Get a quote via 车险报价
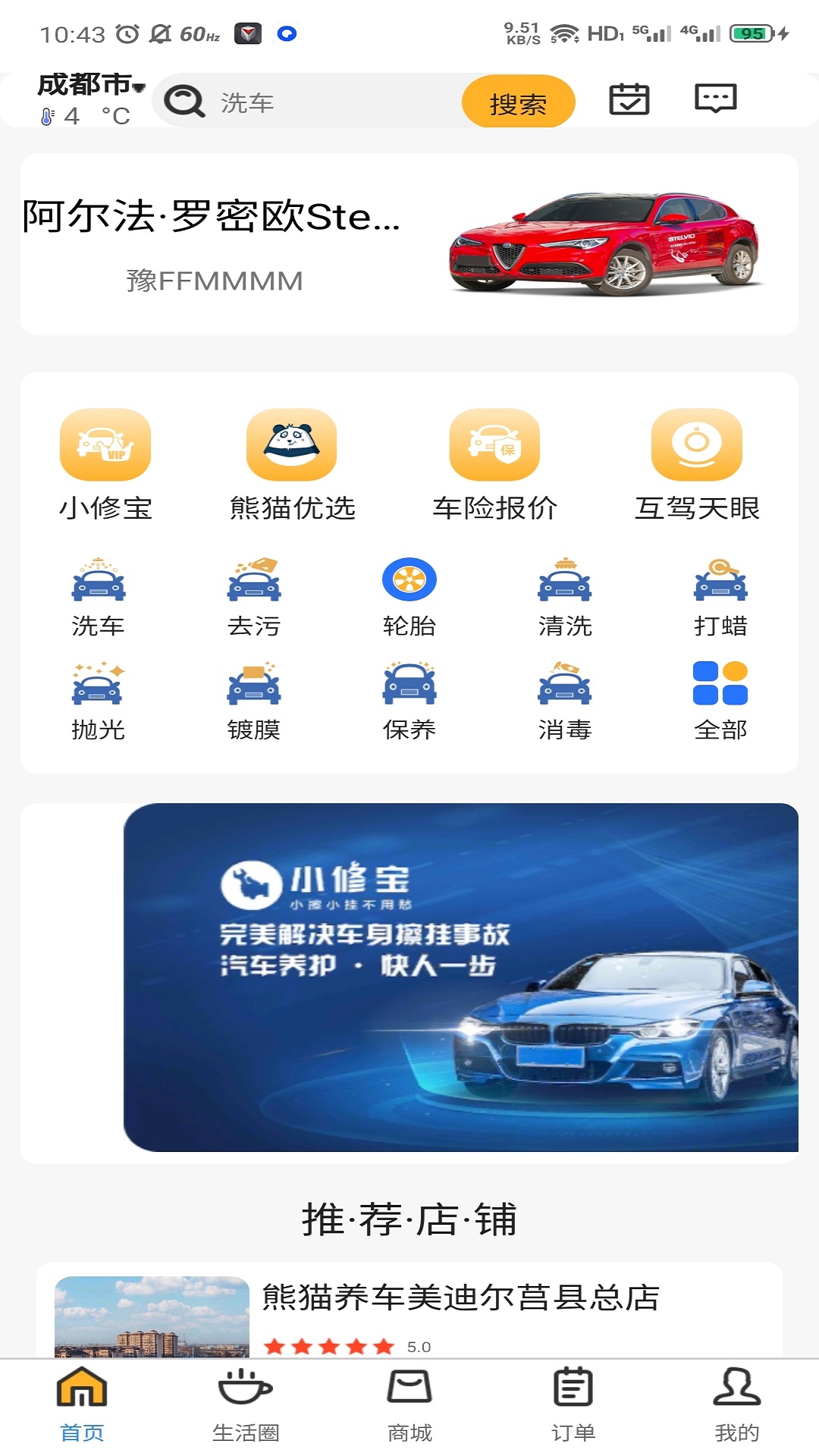 [x=494, y=464]
